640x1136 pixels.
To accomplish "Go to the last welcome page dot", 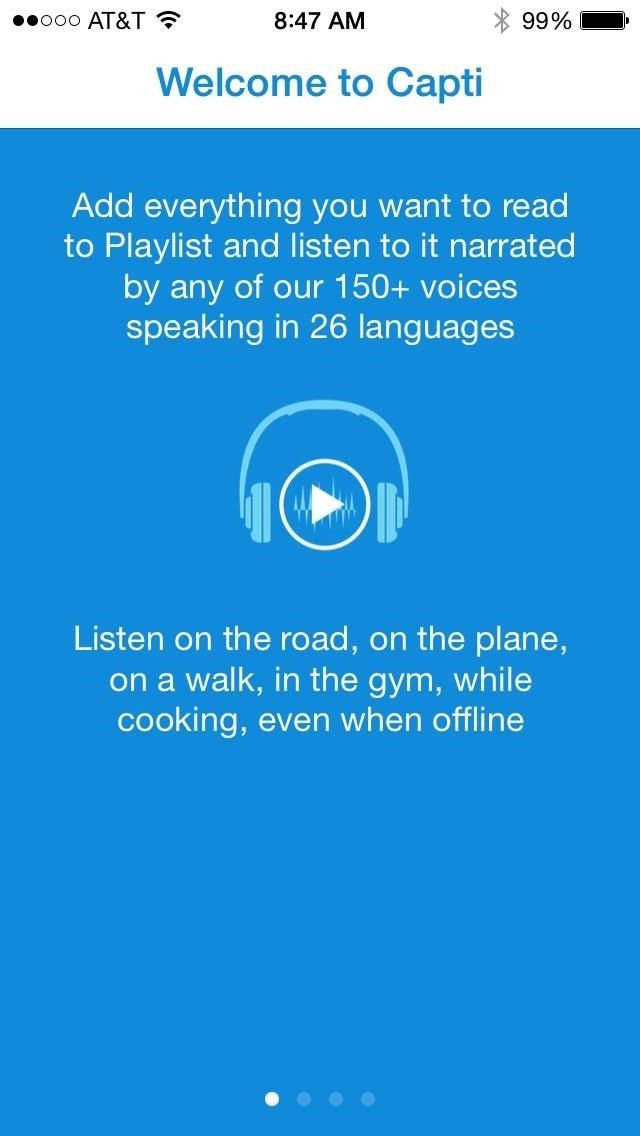I will (x=368, y=1099).
